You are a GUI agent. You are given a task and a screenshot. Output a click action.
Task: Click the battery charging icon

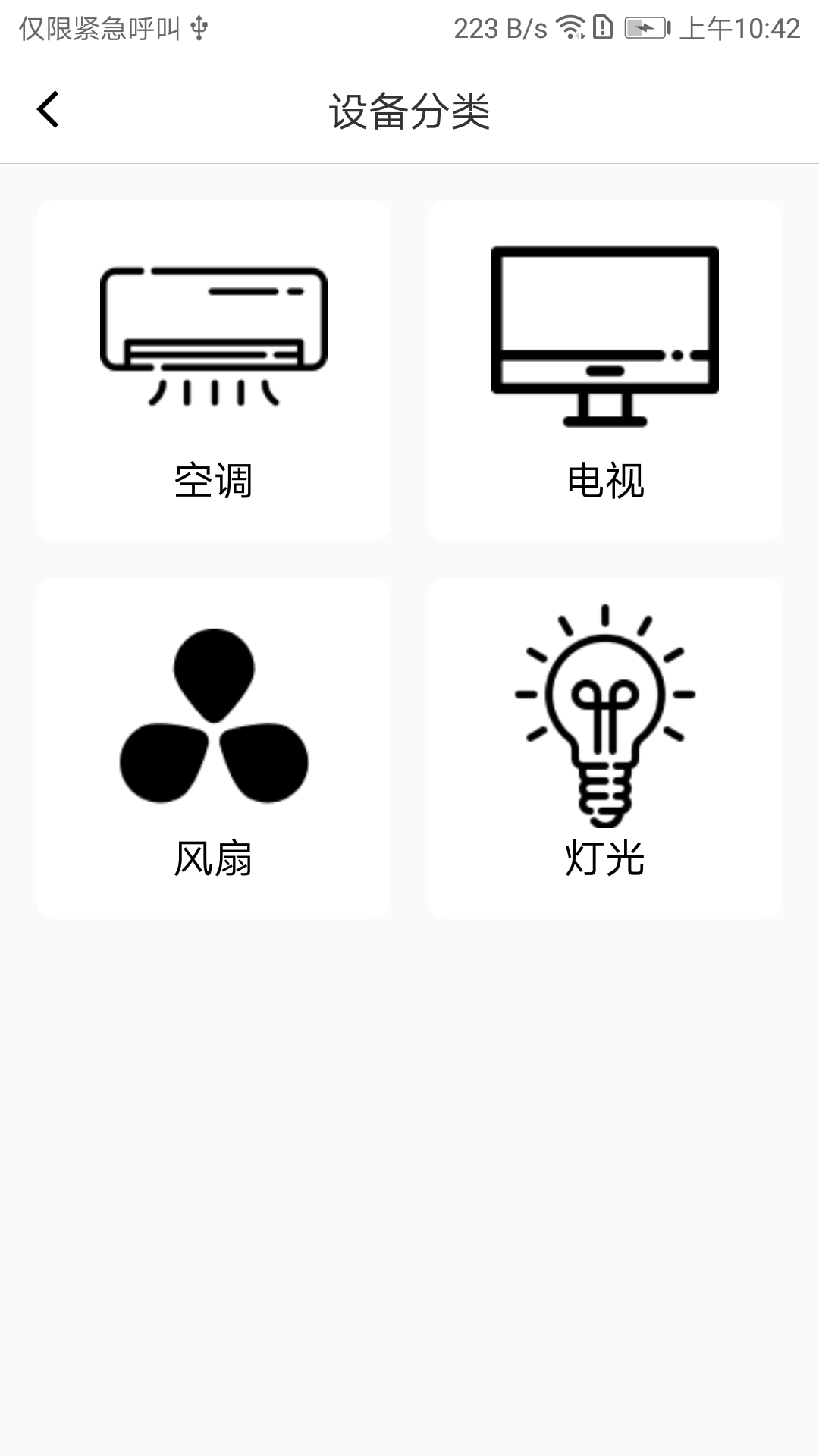[x=645, y=27]
